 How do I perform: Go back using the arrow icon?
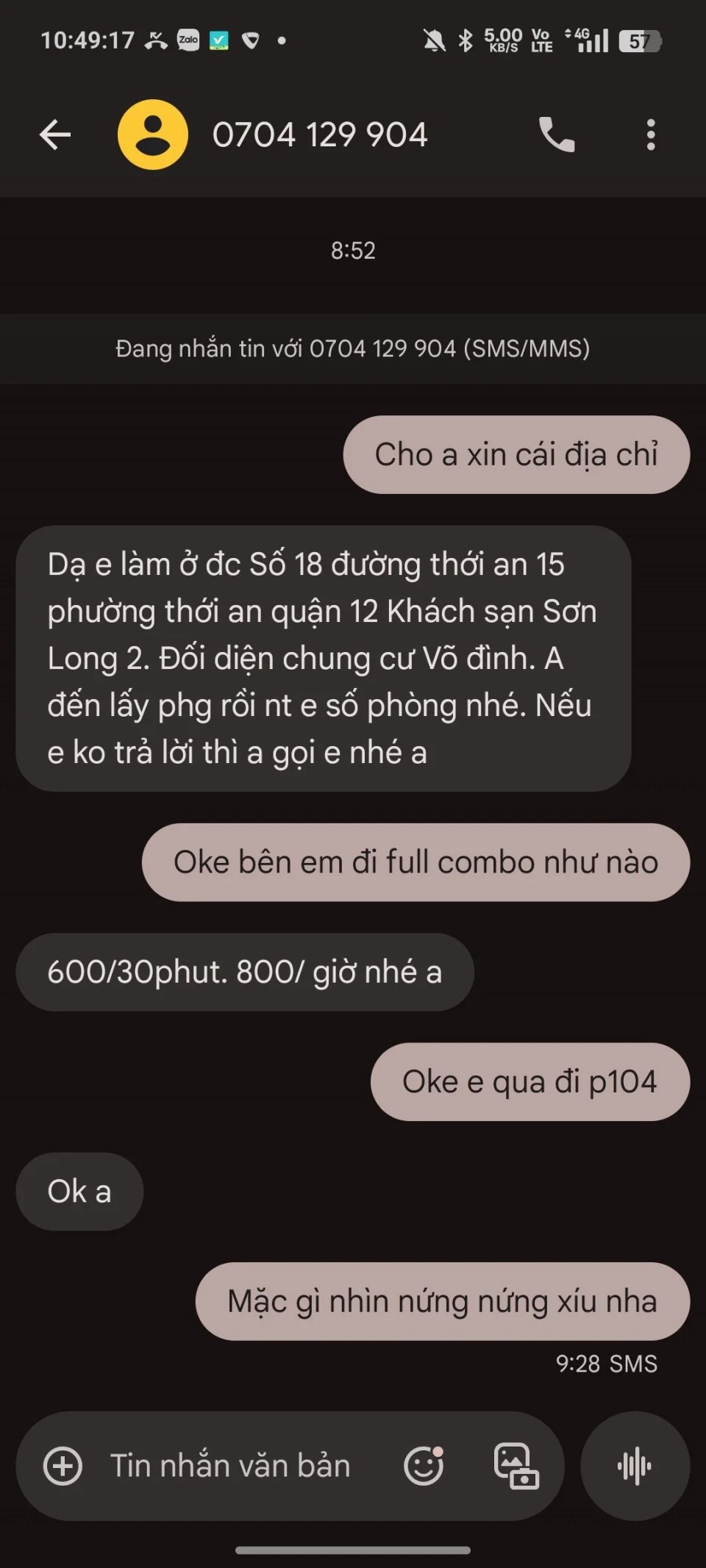pyautogui.click(x=55, y=135)
